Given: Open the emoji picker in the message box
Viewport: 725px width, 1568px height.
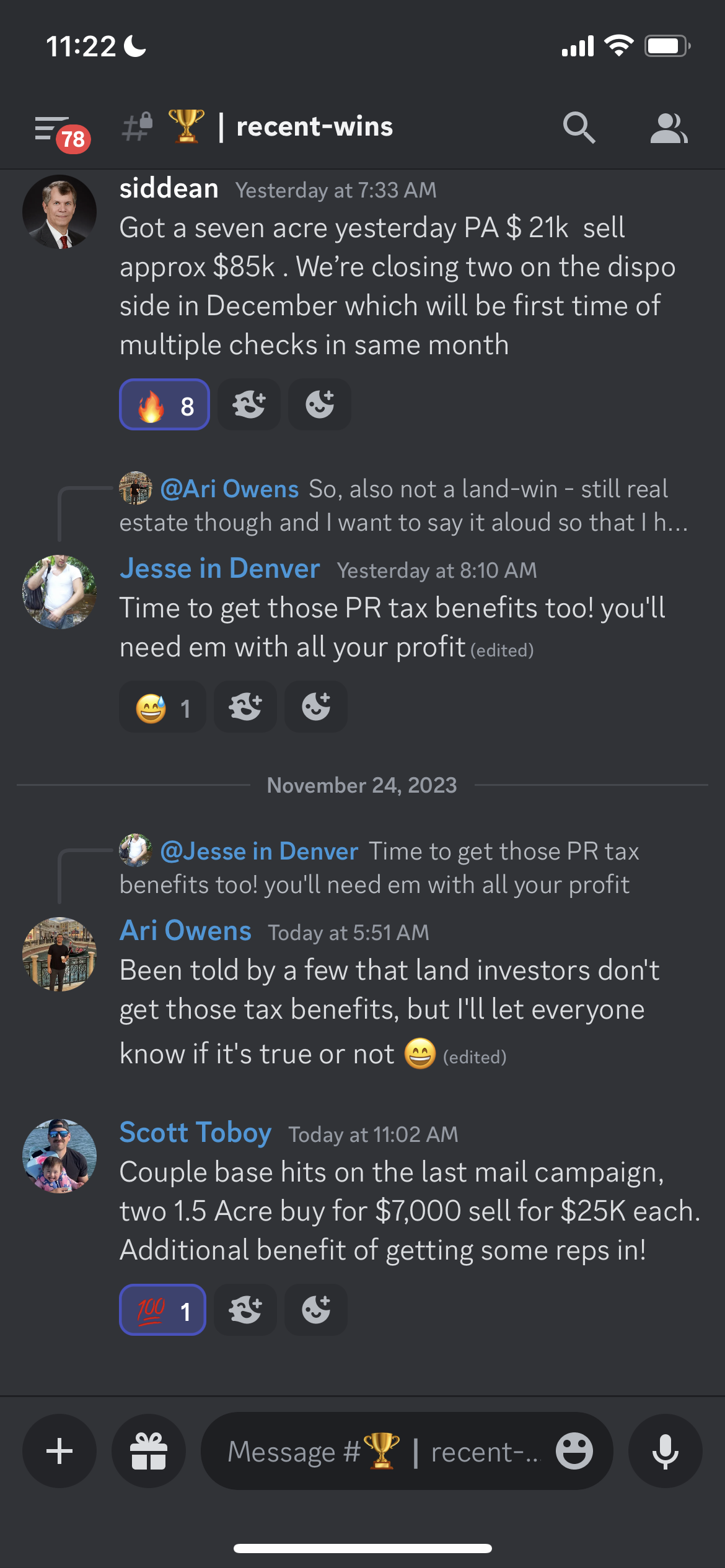Looking at the screenshot, I should (574, 1451).
